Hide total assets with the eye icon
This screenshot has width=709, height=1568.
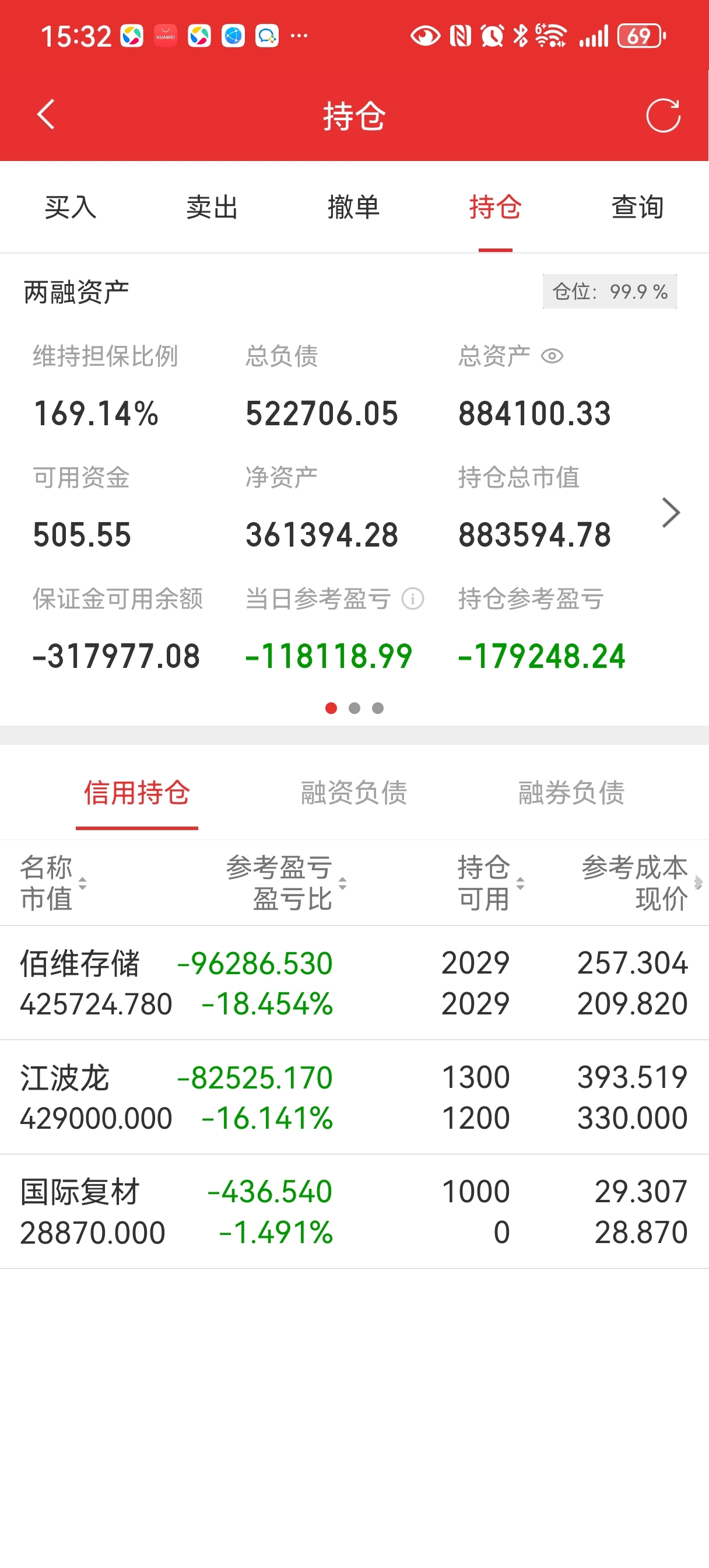point(552,356)
